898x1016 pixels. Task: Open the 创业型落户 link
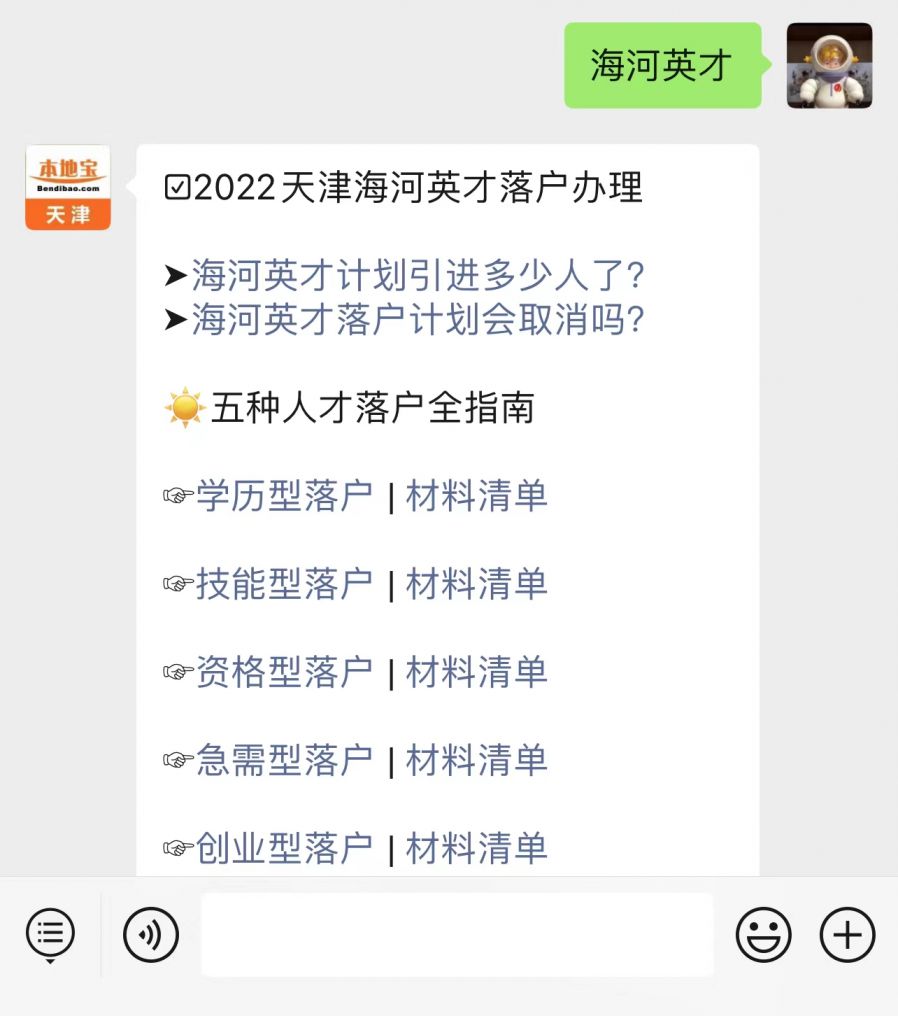pos(284,848)
